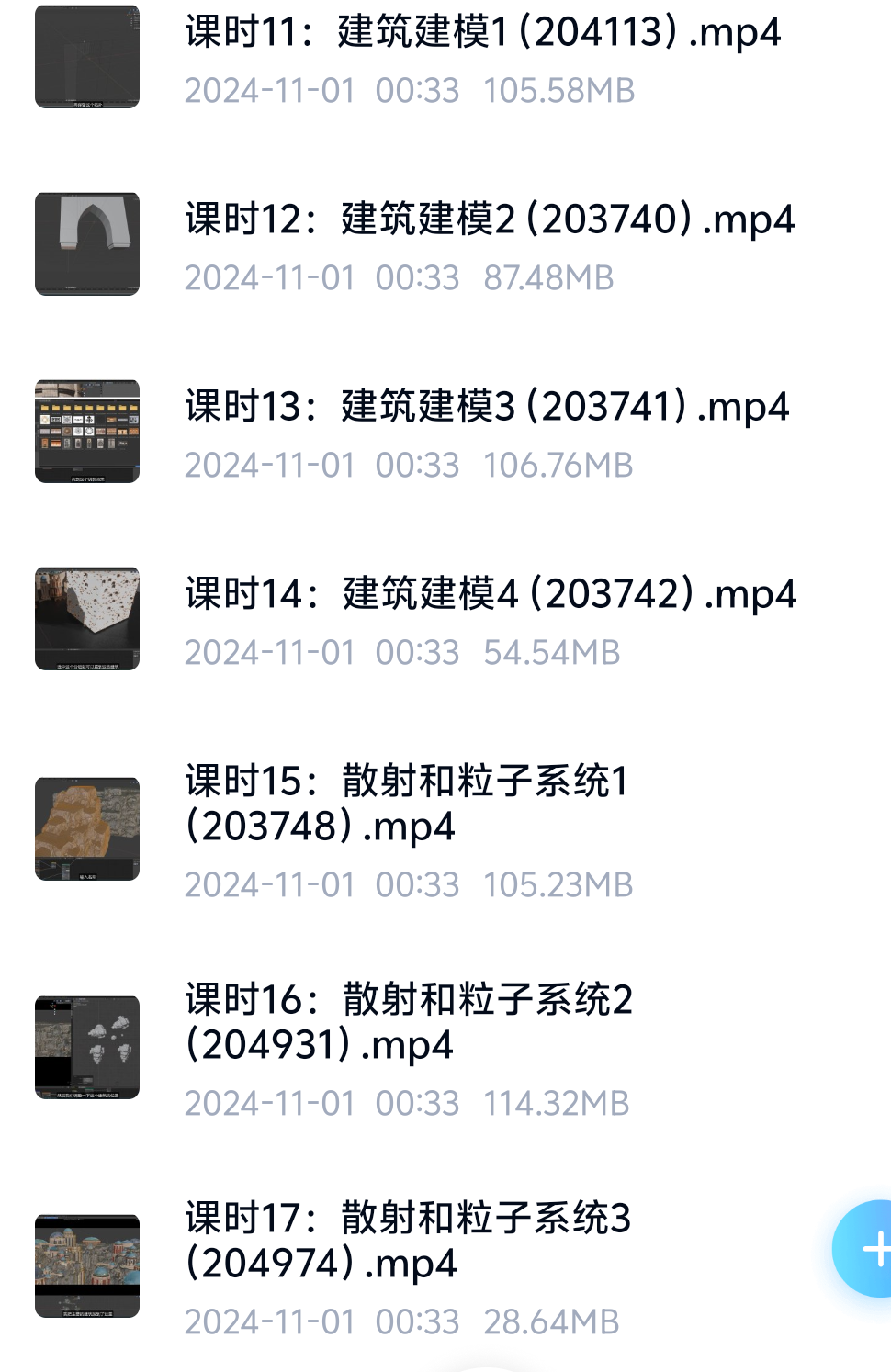Open video 课时15 散射和粒子系统1
This screenshot has height=1372, width=891.
click(445, 829)
